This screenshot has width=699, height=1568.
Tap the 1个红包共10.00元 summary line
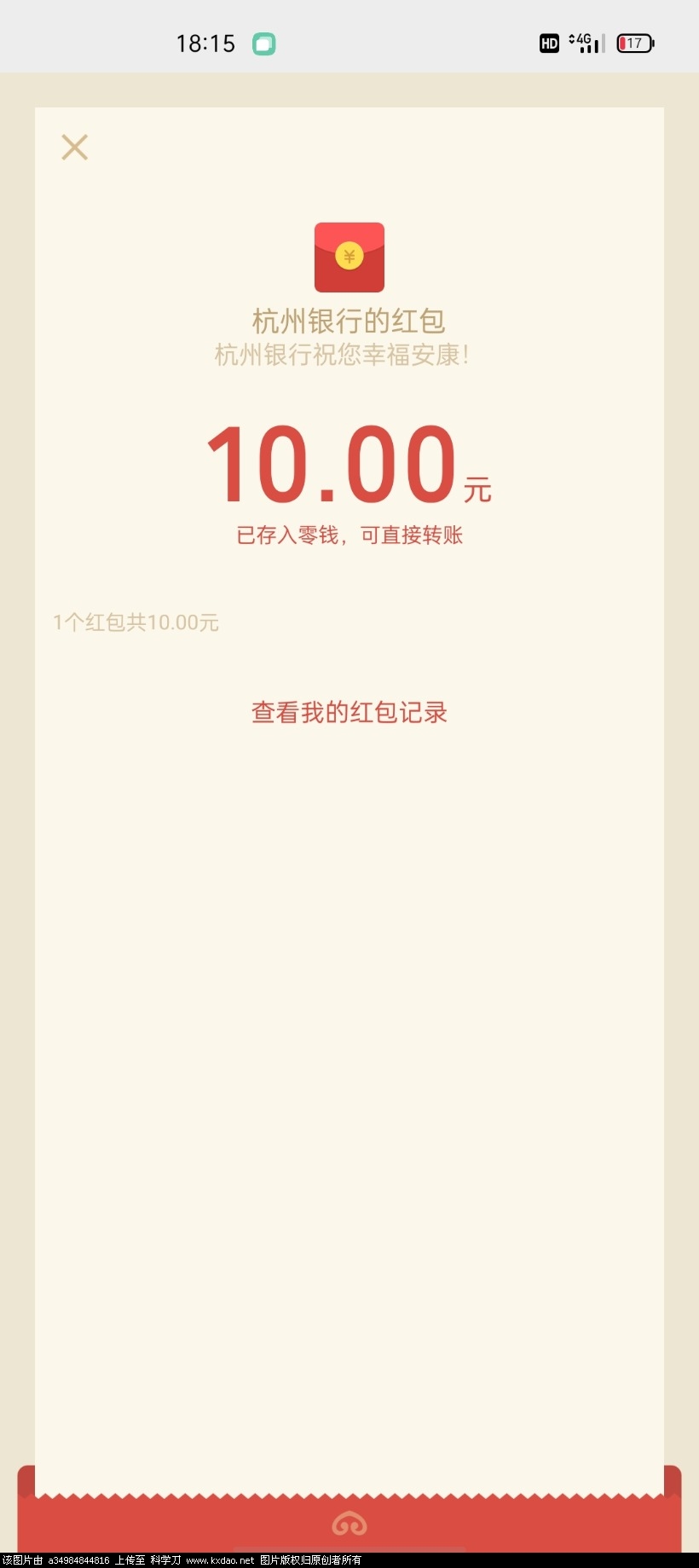135,623
